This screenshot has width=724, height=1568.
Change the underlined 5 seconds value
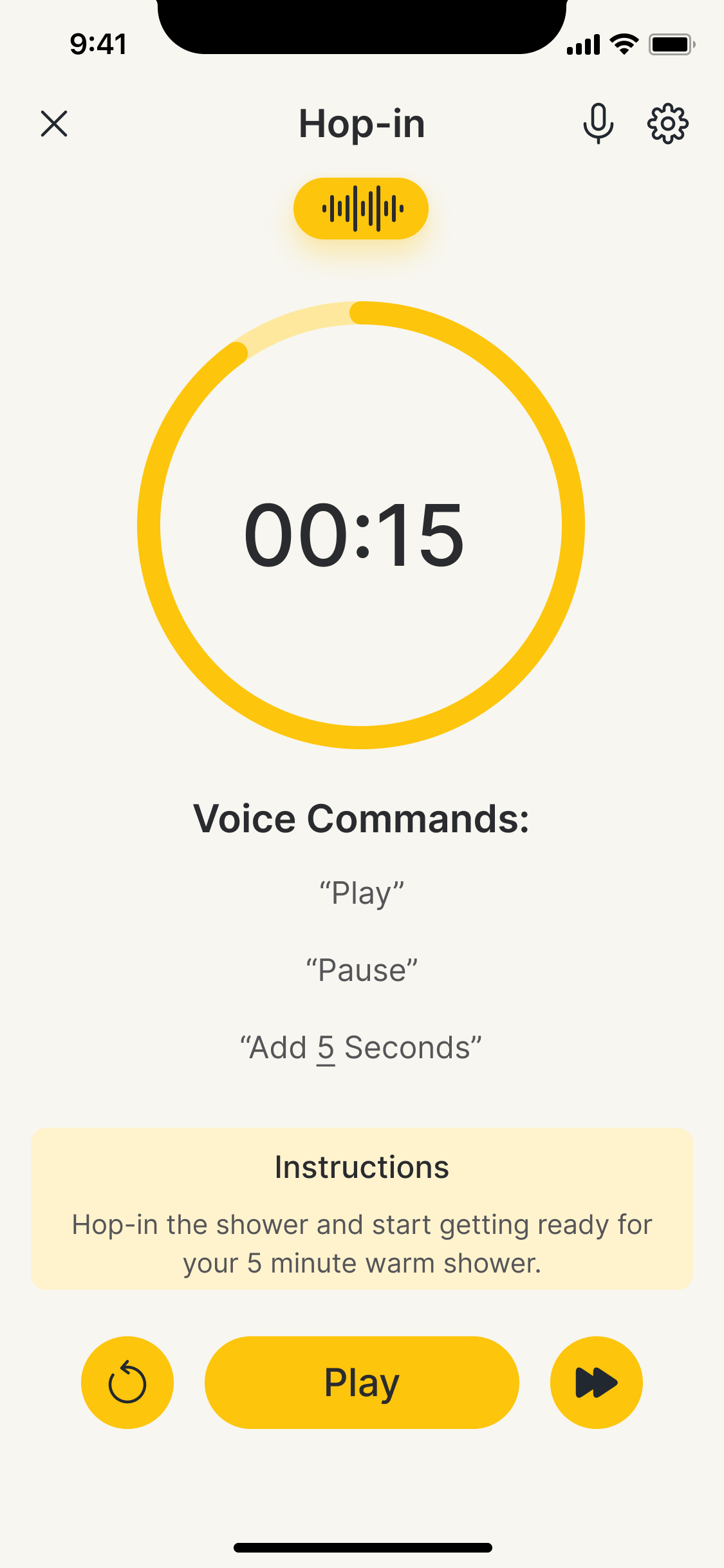326,1048
